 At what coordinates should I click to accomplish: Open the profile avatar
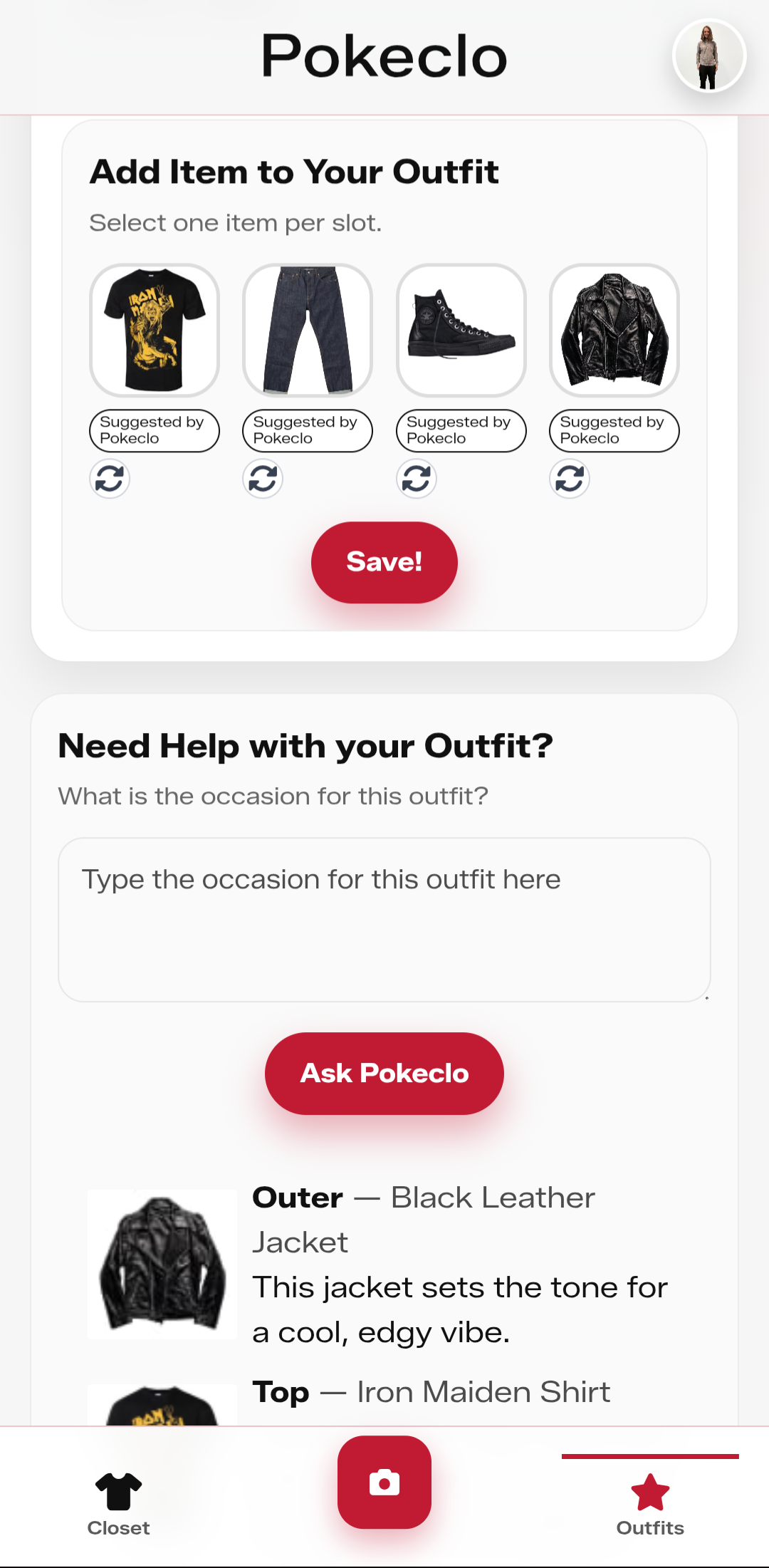tap(708, 56)
